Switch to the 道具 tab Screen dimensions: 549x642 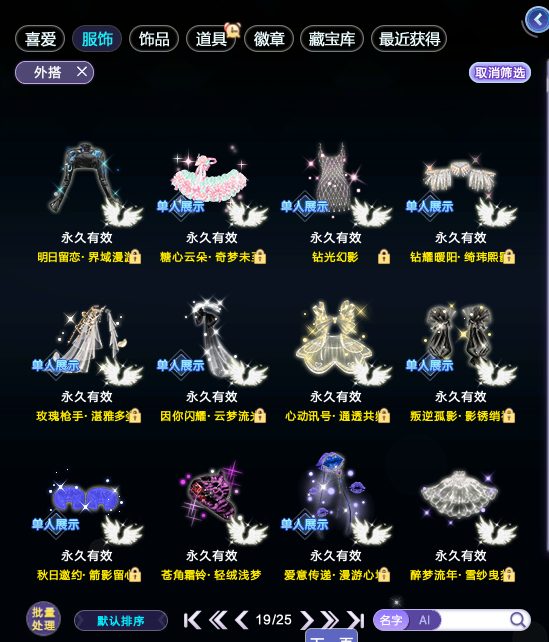tap(211, 39)
